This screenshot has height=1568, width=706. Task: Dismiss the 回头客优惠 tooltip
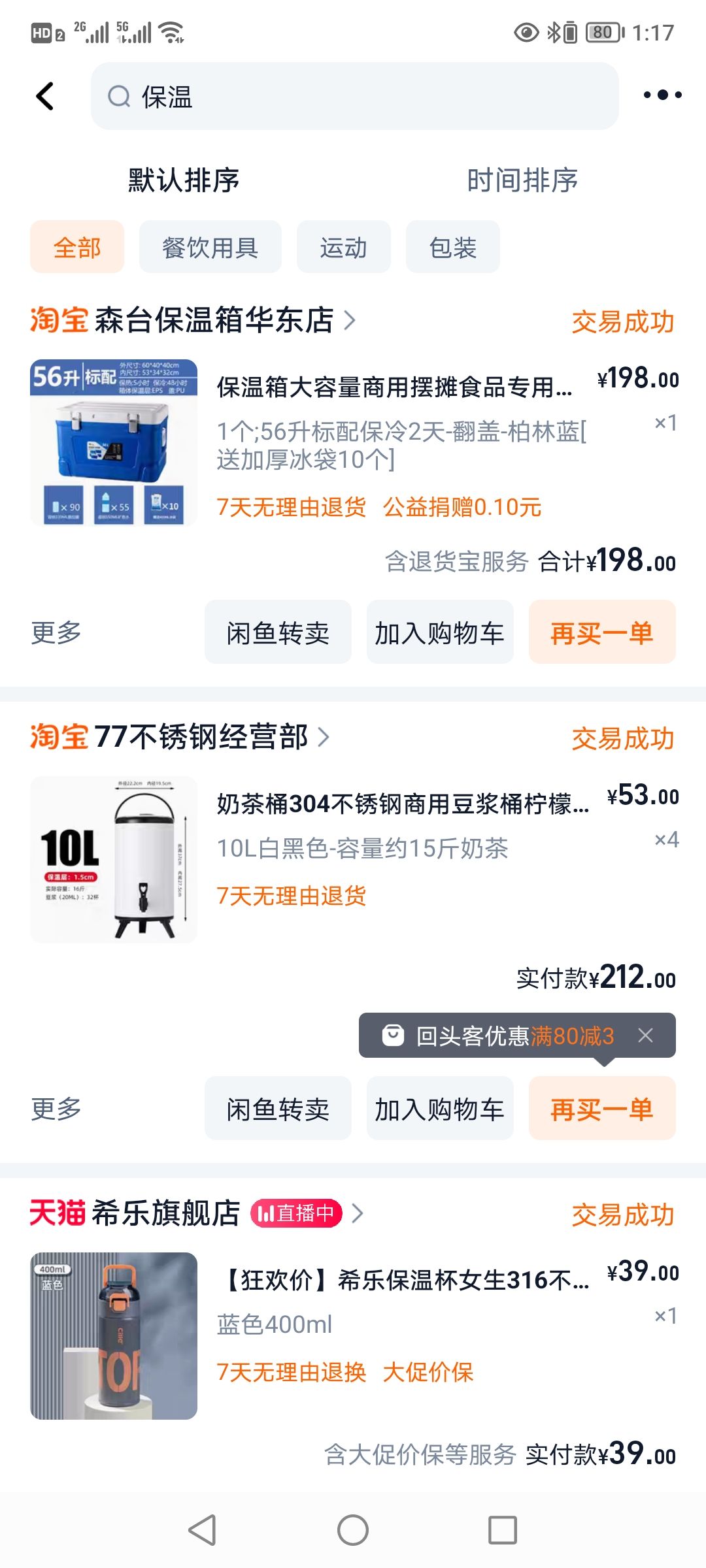pyautogui.click(x=645, y=1035)
